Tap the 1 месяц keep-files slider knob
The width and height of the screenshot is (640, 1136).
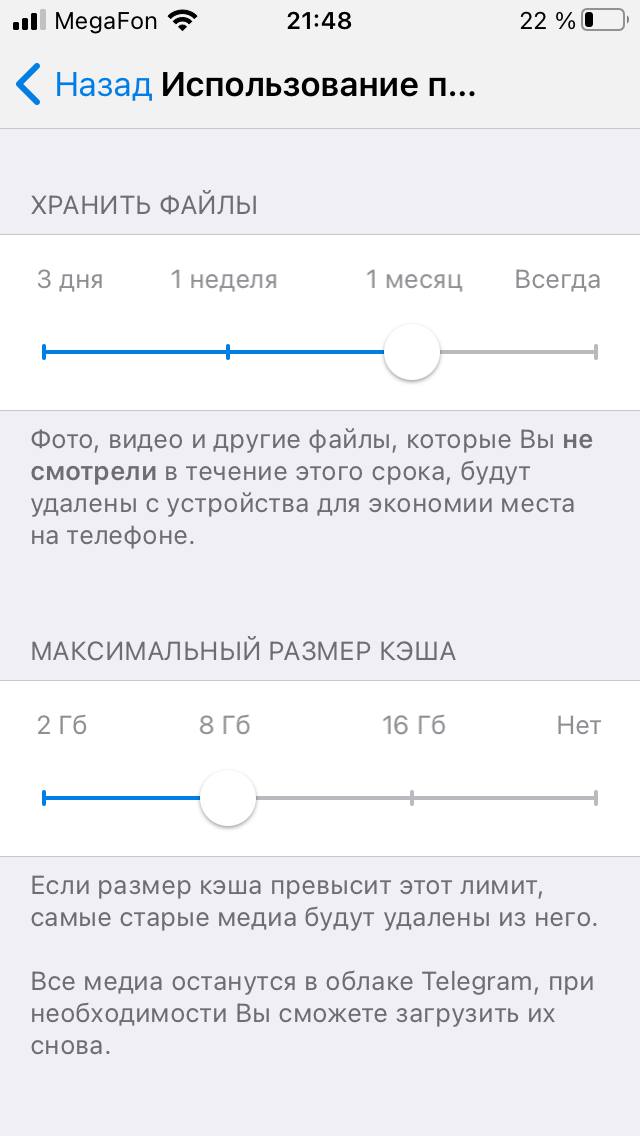tap(412, 352)
